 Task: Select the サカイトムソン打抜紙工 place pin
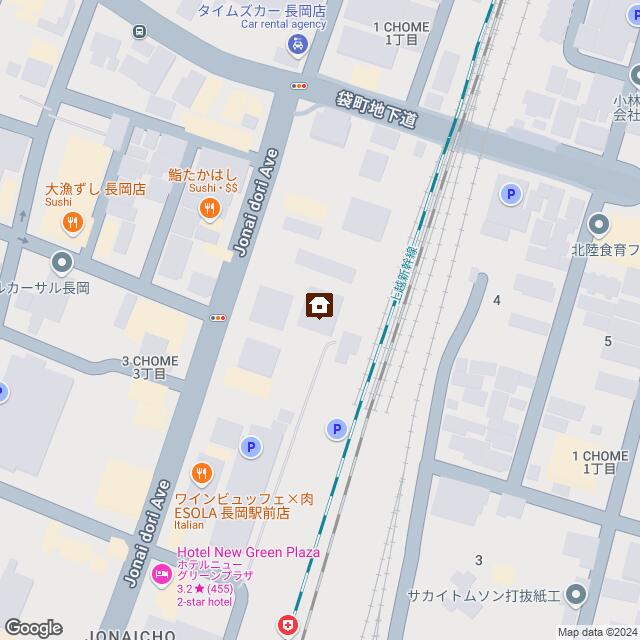pyautogui.click(x=576, y=597)
